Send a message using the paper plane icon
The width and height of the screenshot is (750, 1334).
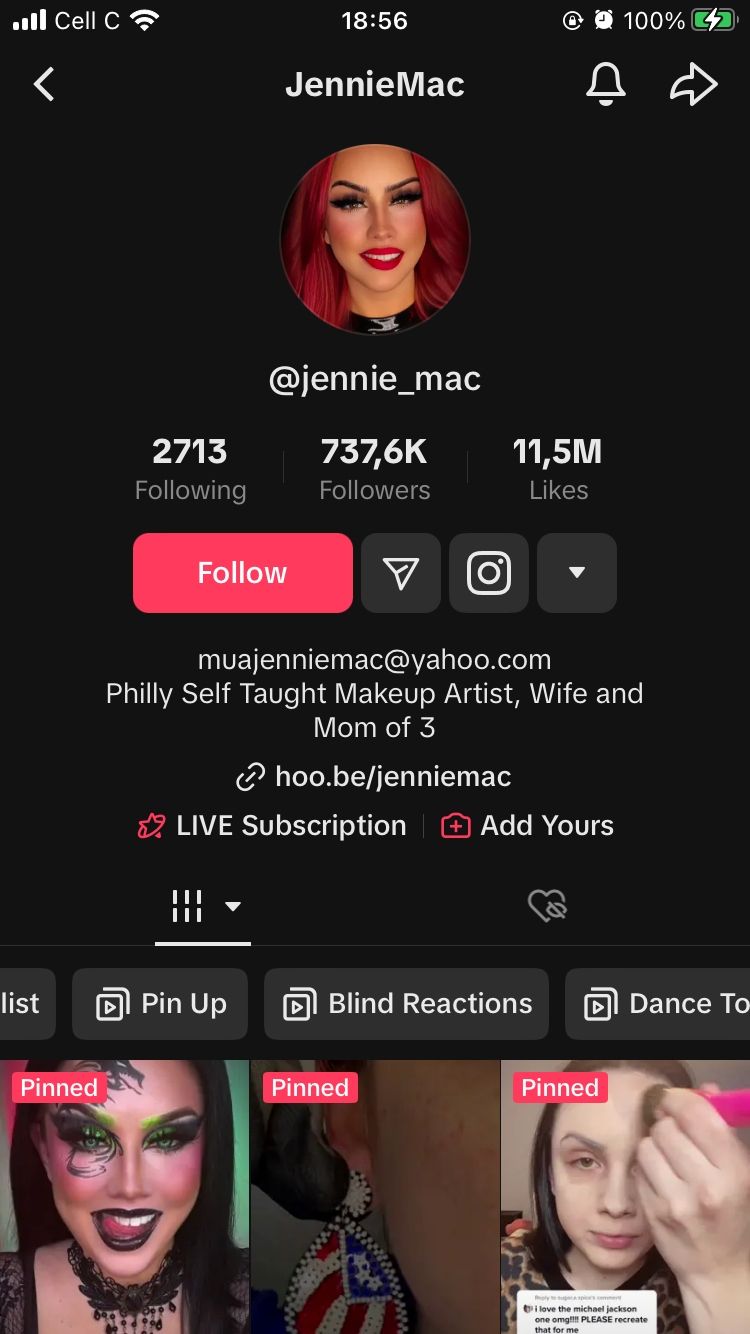pos(400,572)
